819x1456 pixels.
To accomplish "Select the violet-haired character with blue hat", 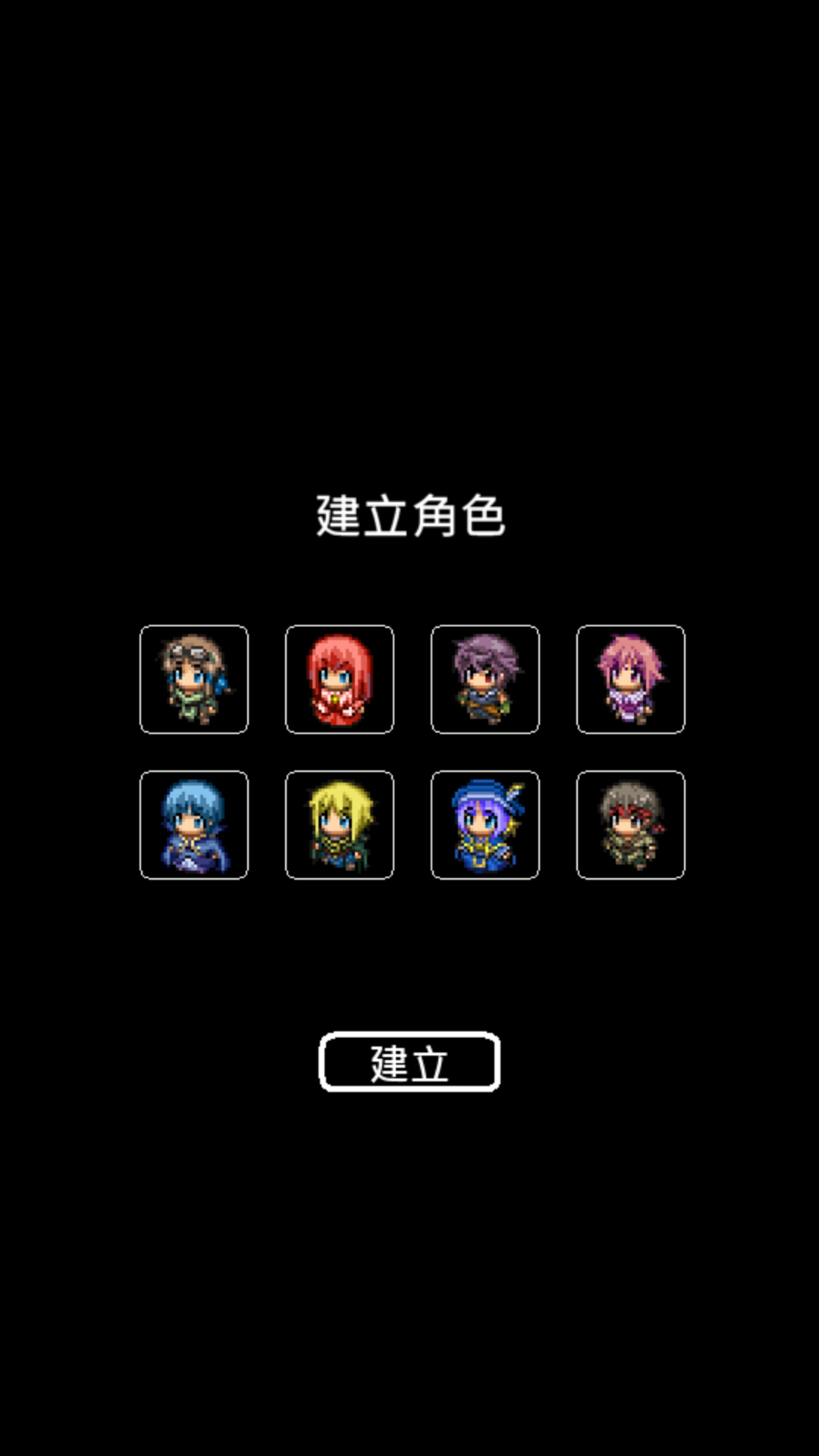I will tap(485, 825).
